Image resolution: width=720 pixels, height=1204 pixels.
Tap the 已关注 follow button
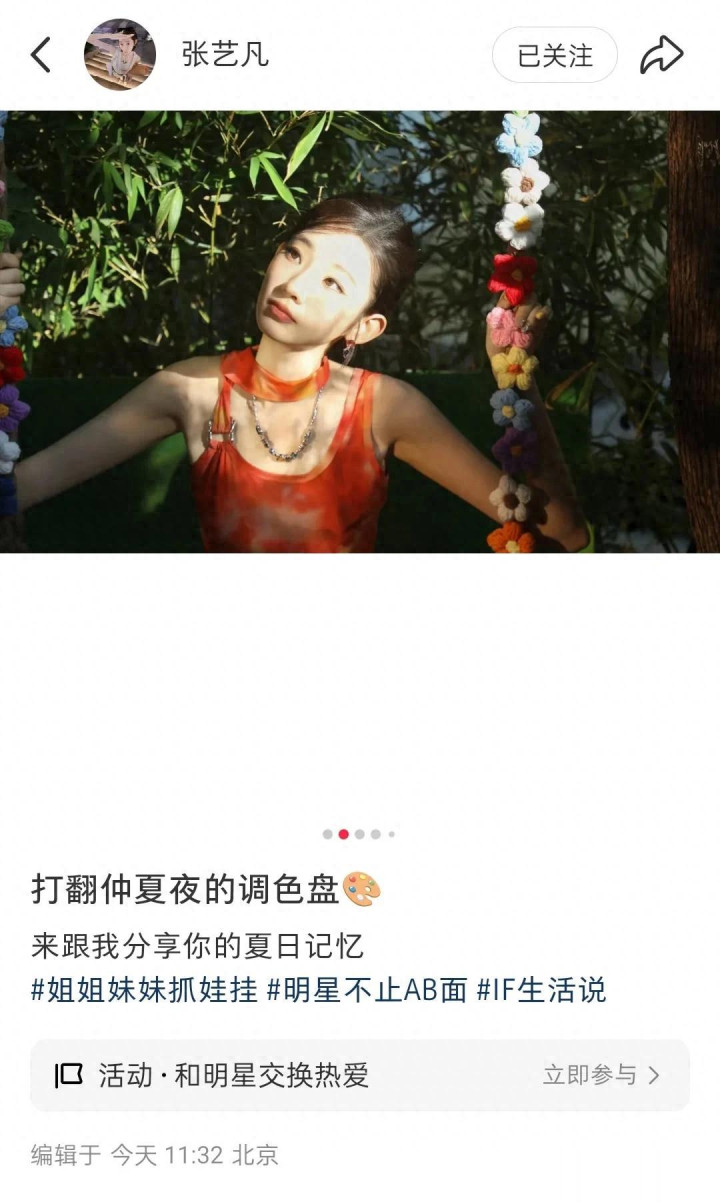[x=555, y=55]
